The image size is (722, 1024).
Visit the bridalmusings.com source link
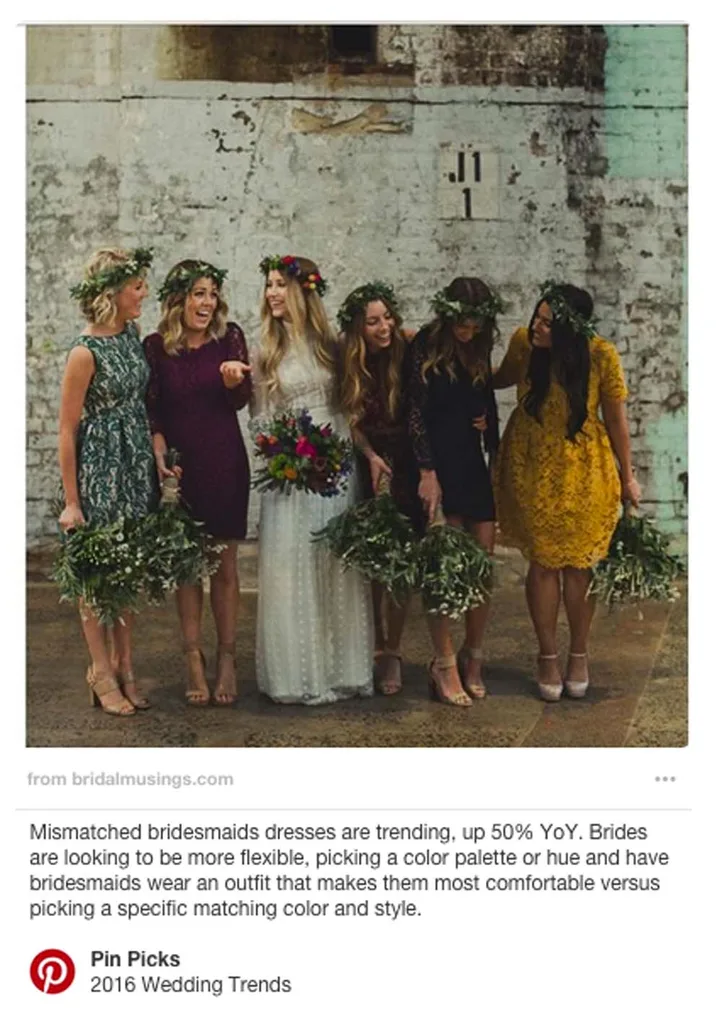(x=130, y=779)
